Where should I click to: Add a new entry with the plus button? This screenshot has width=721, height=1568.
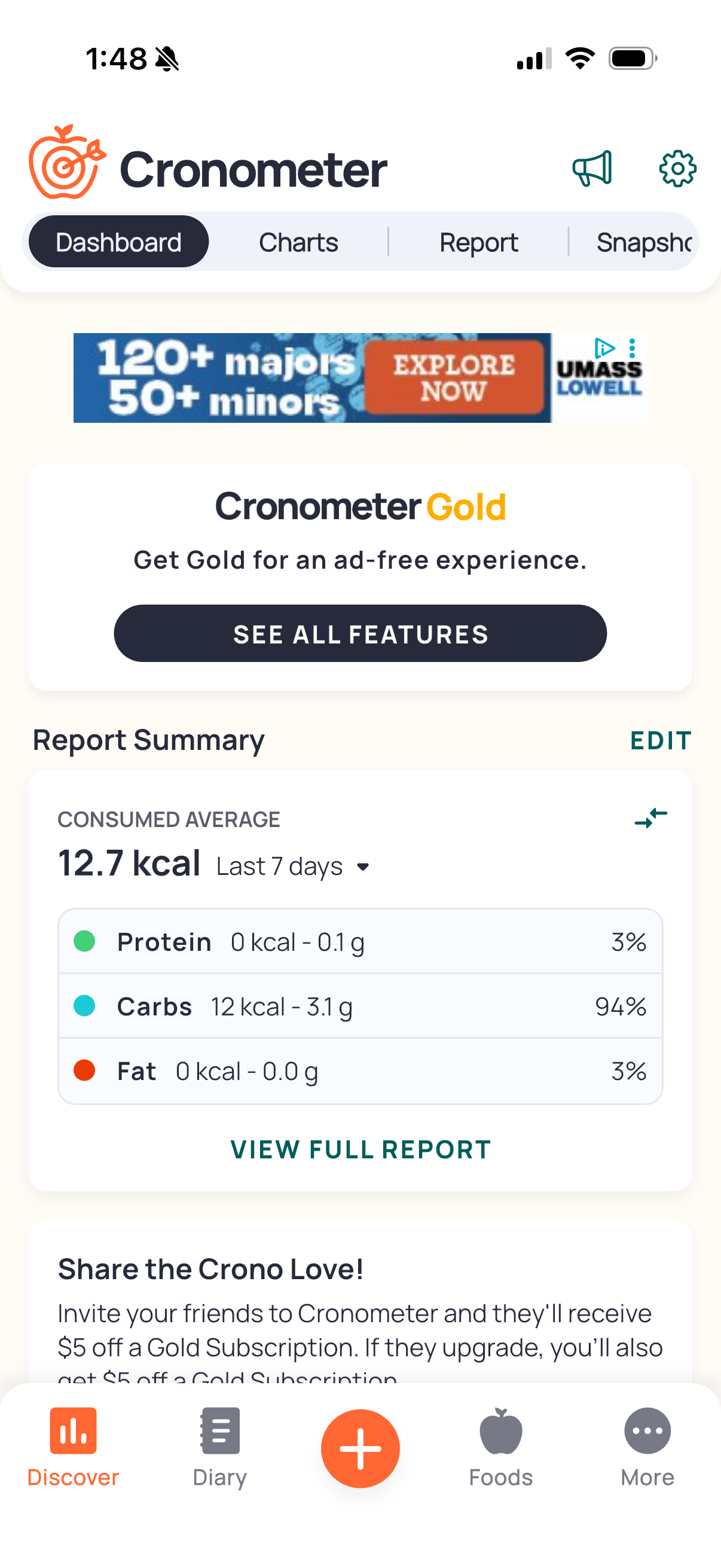coord(360,1448)
